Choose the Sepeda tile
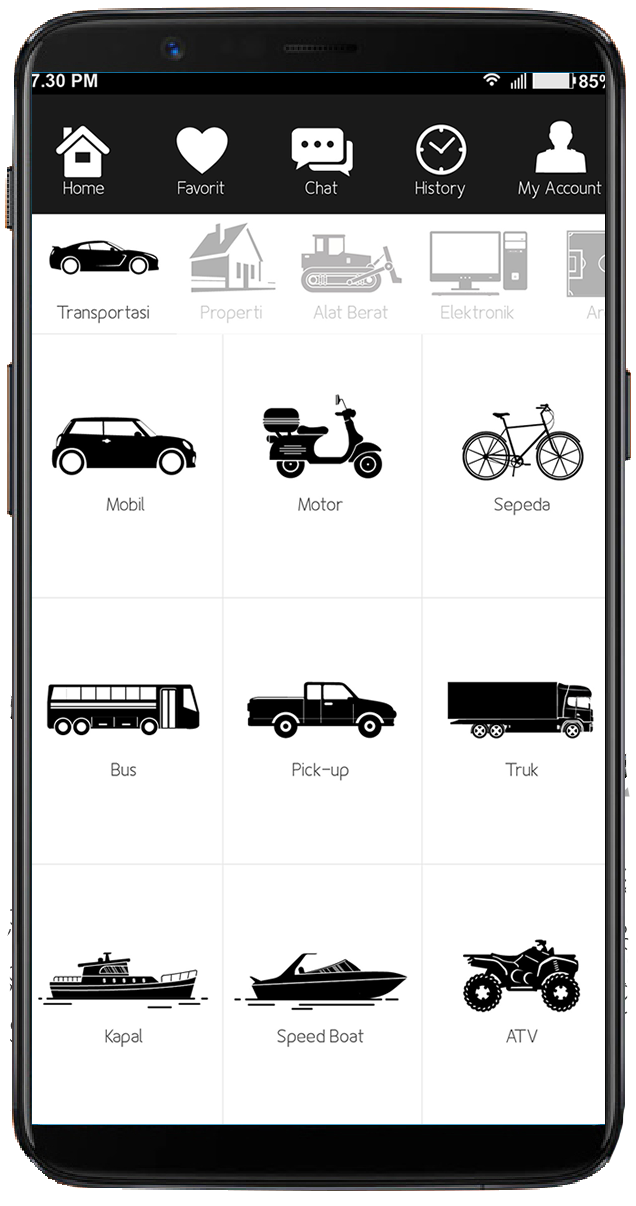The image size is (636, 1206). [521, 465]
